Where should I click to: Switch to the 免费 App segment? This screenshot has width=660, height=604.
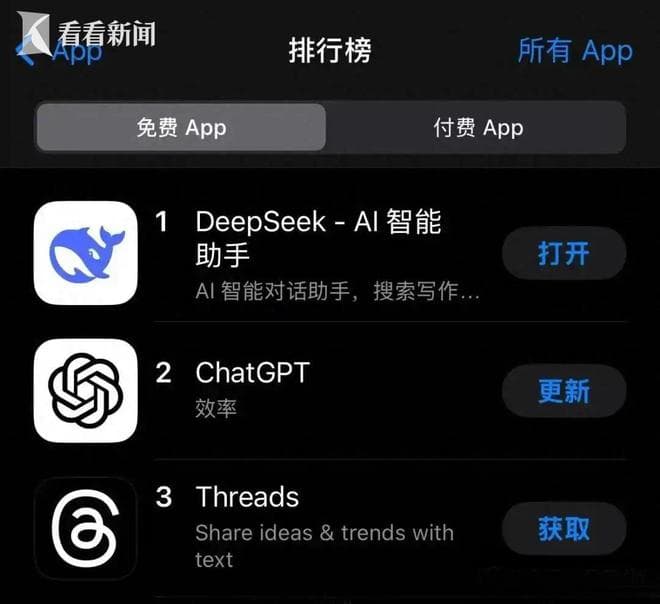point(181,128)
